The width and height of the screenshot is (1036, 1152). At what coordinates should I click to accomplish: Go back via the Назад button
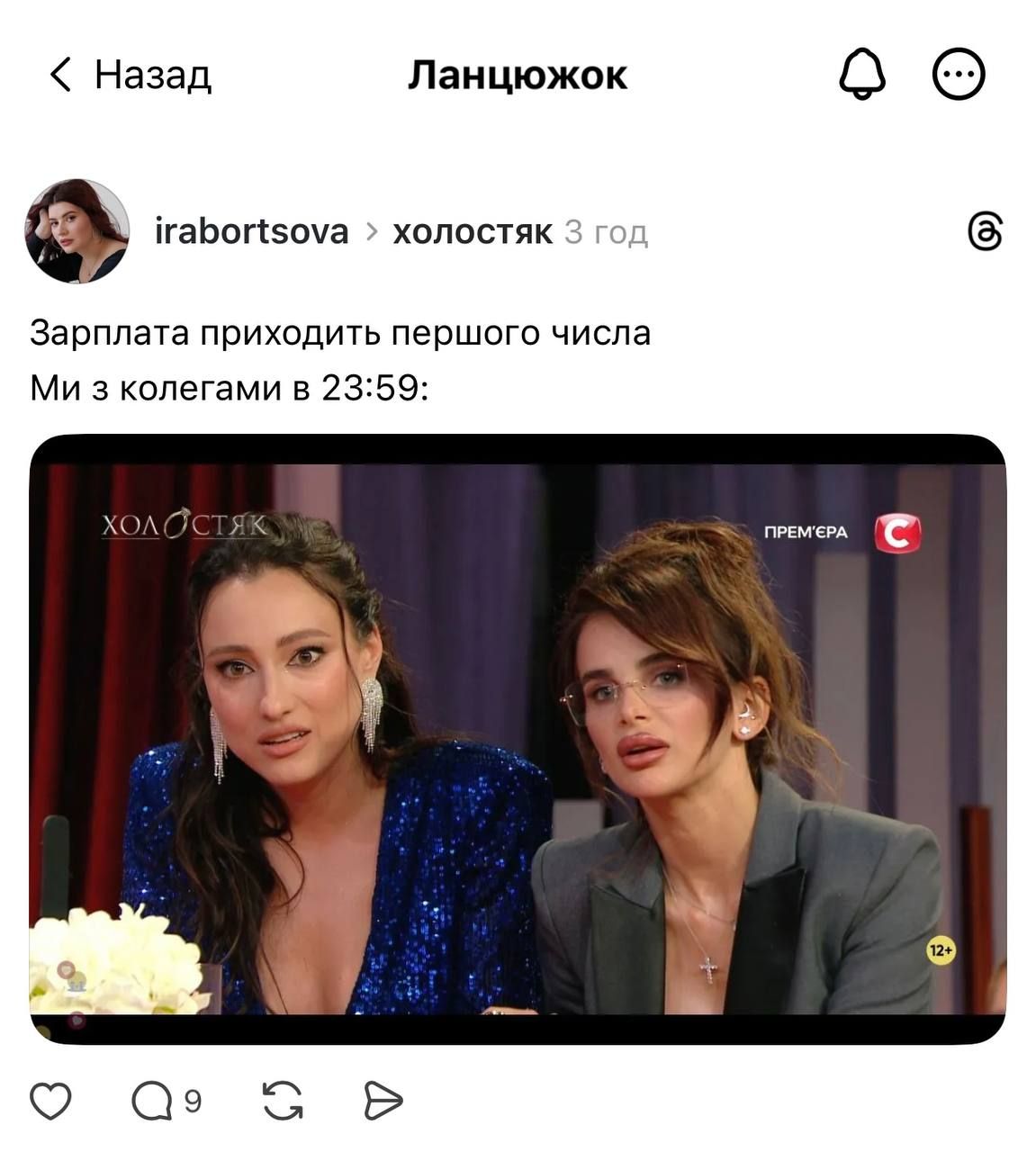tap(130, 75)
